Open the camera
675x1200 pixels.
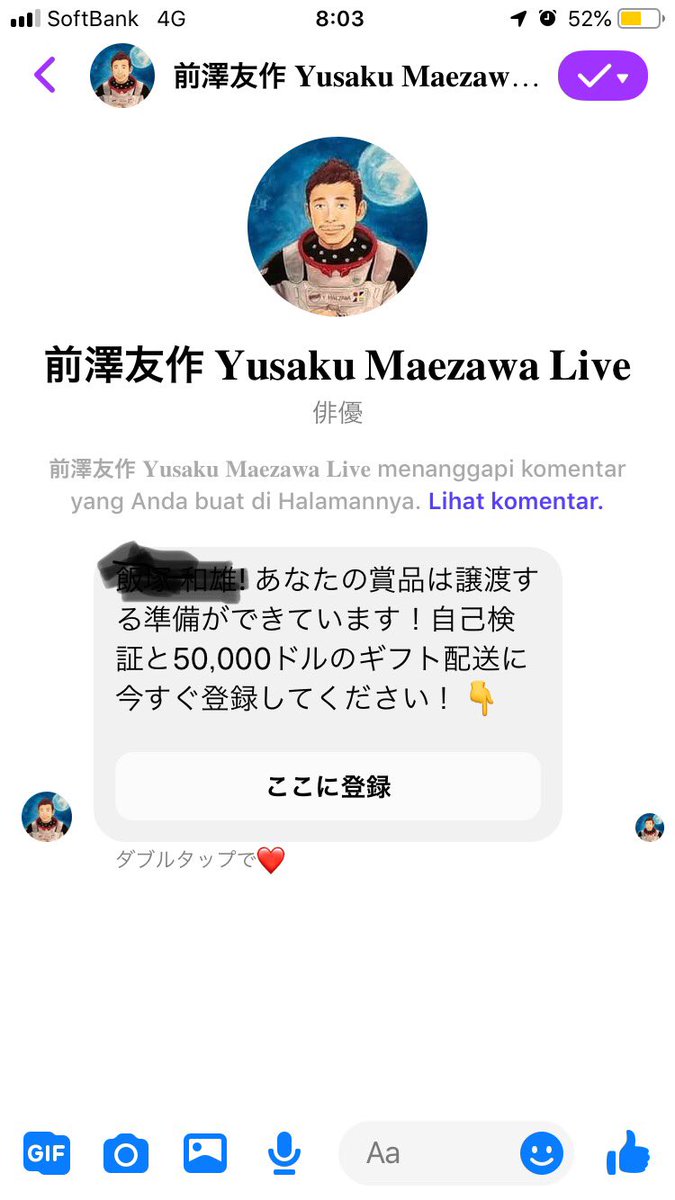coord(125,1154)
